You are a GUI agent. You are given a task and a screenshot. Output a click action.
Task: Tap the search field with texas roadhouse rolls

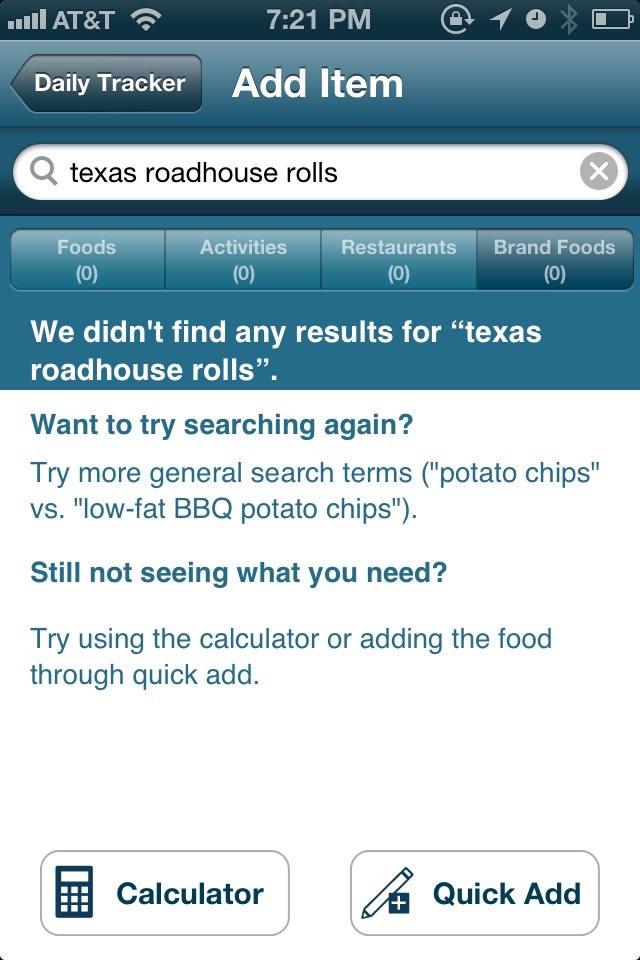click(x=300, y=174)
